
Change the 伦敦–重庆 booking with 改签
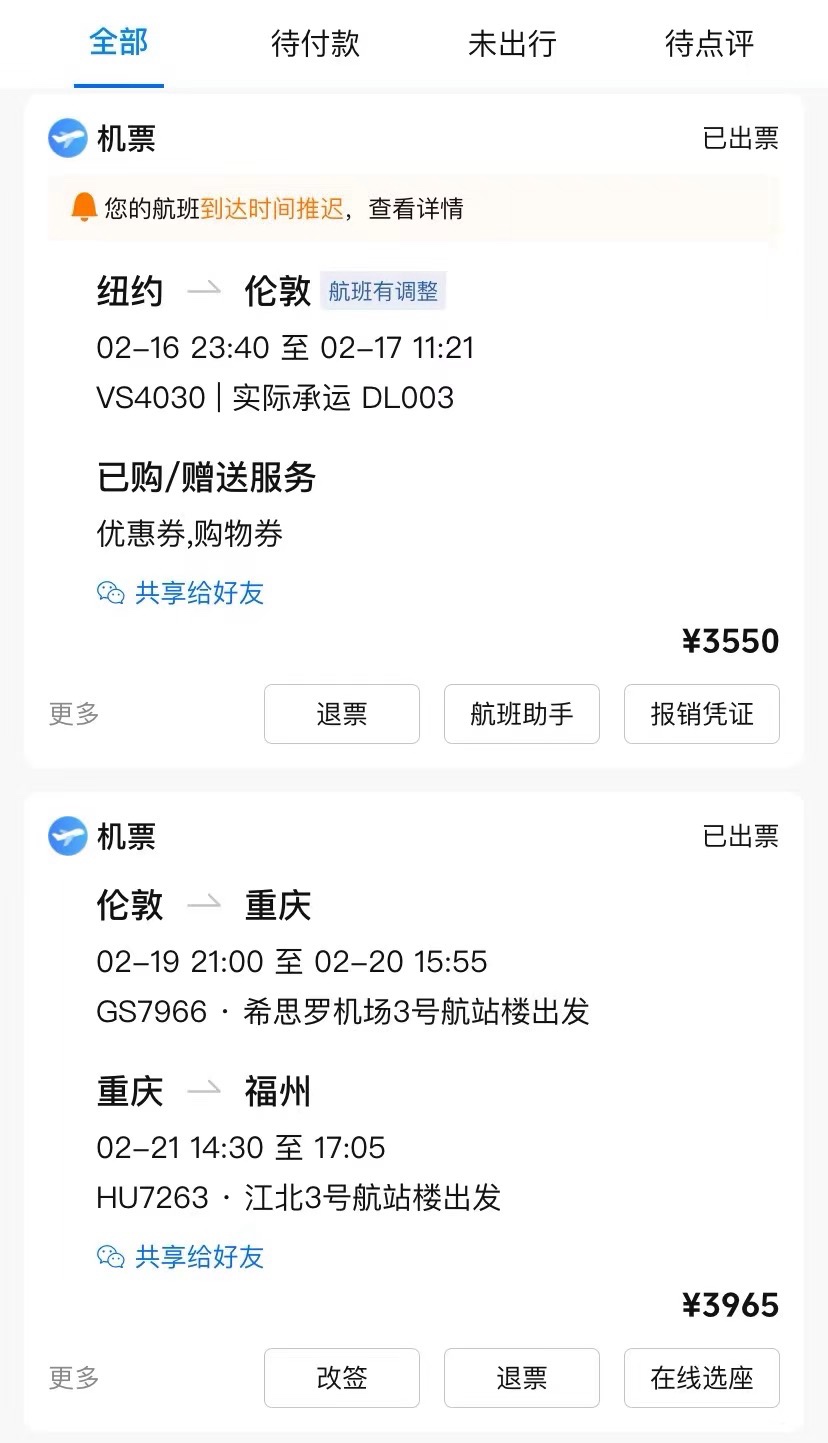point(342,1378)
